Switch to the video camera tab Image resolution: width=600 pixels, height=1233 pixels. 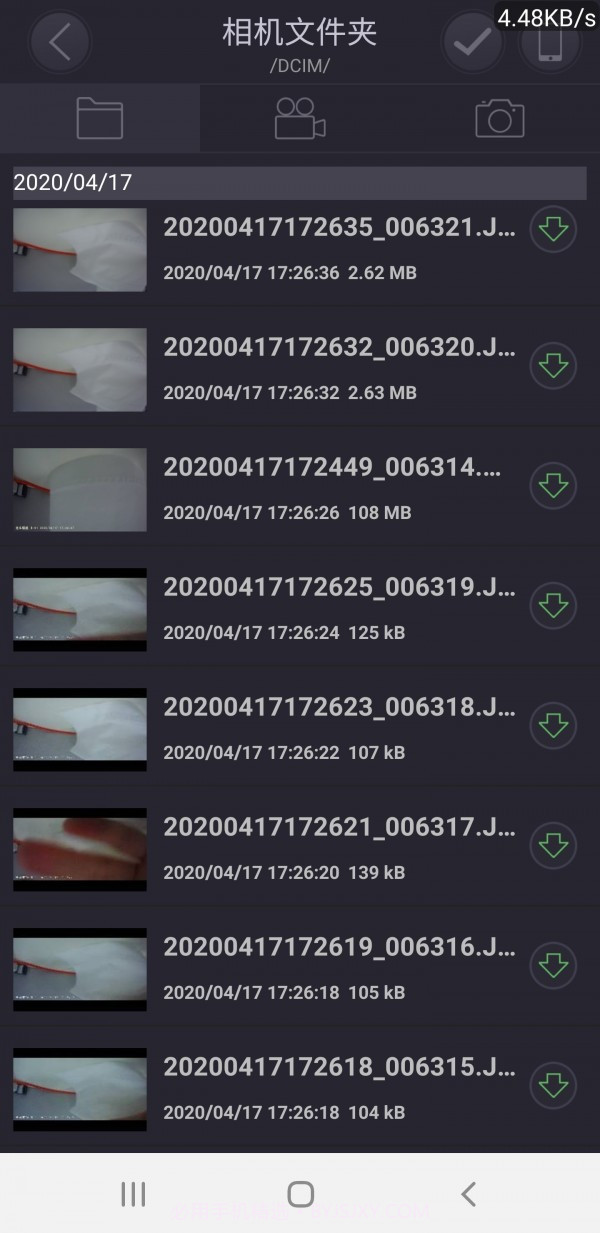point(300,118)
